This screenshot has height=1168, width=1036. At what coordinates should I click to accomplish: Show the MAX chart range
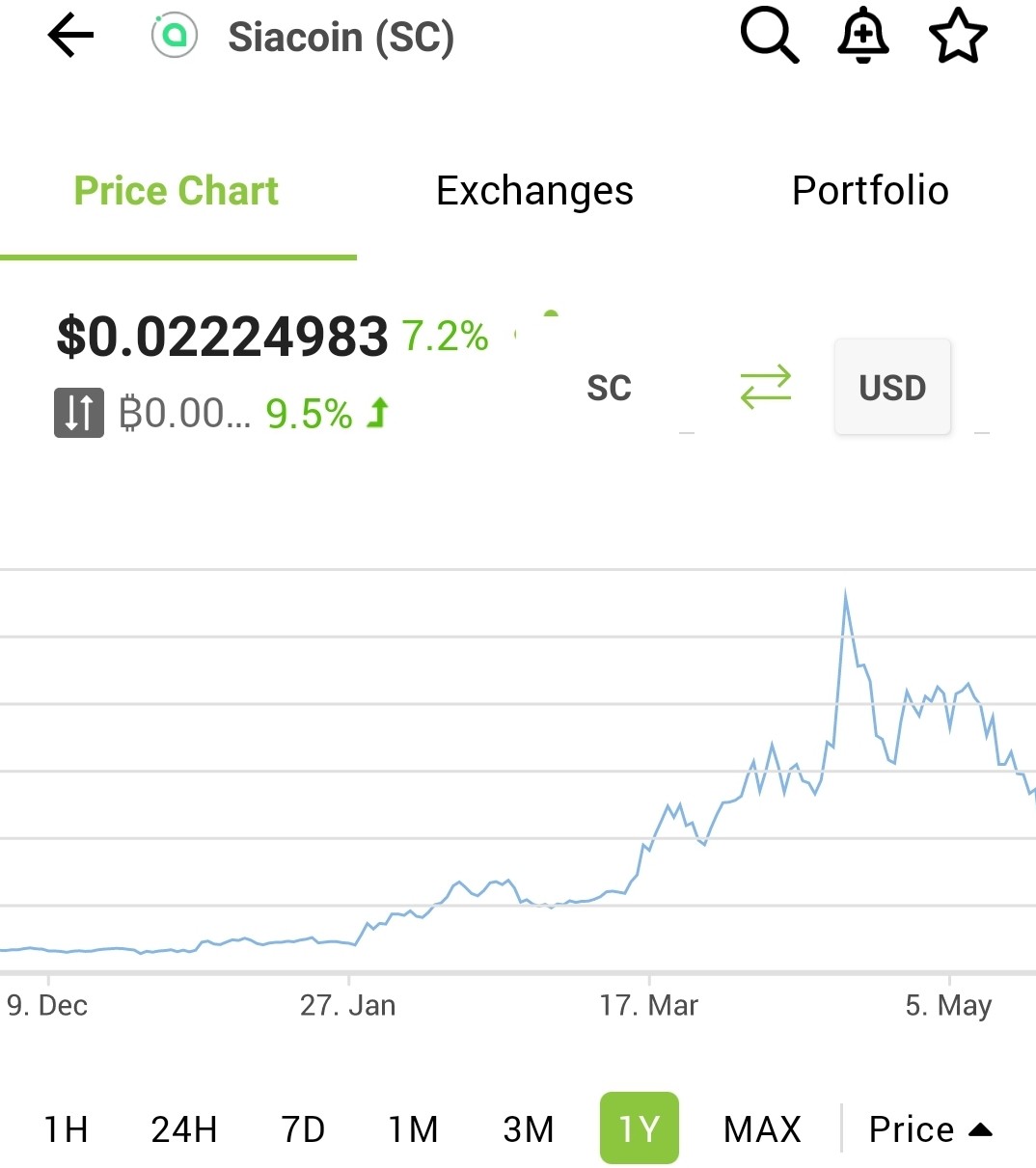pyautogui.click(x=762, y=1128)
